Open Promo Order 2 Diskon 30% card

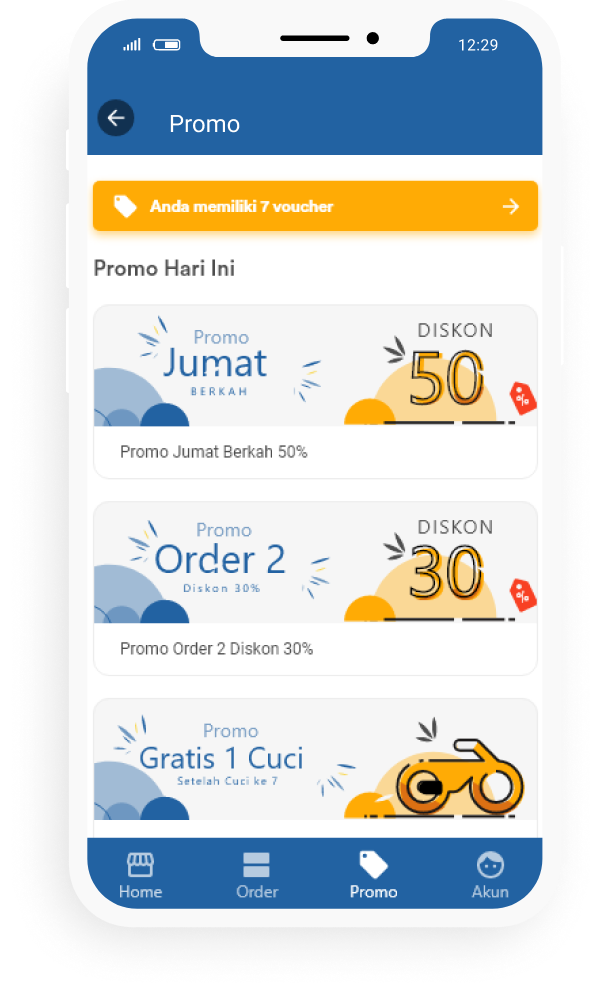(315, 588)
